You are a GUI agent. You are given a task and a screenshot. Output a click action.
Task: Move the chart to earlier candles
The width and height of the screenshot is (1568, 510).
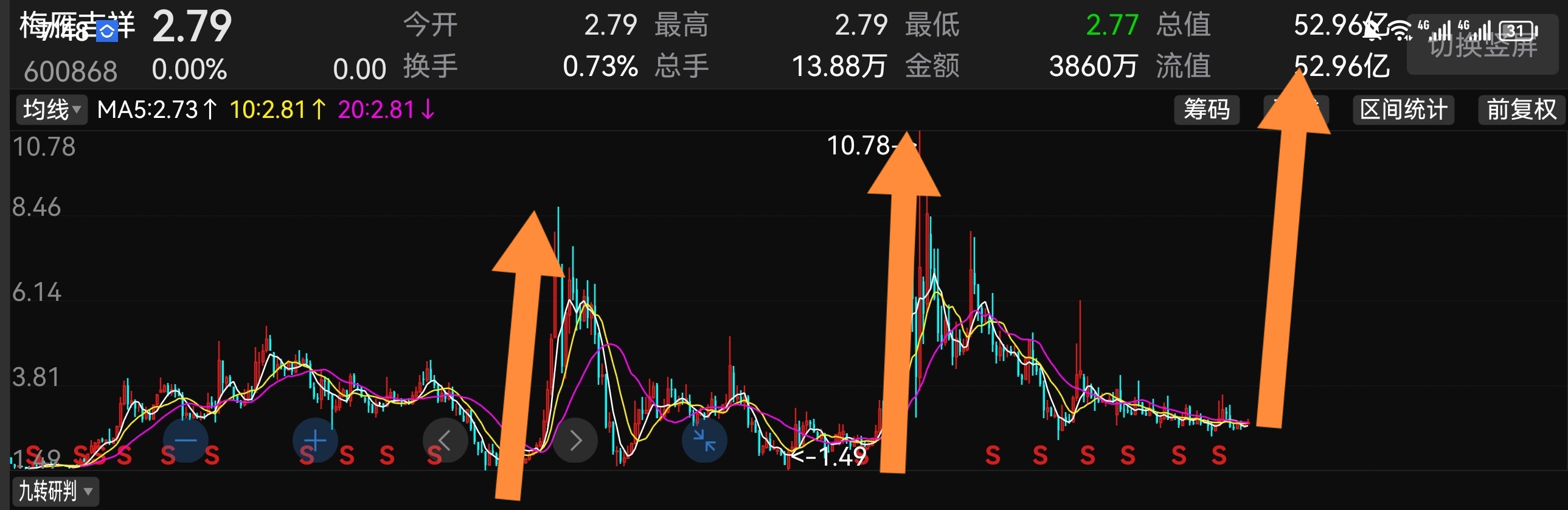445,440
